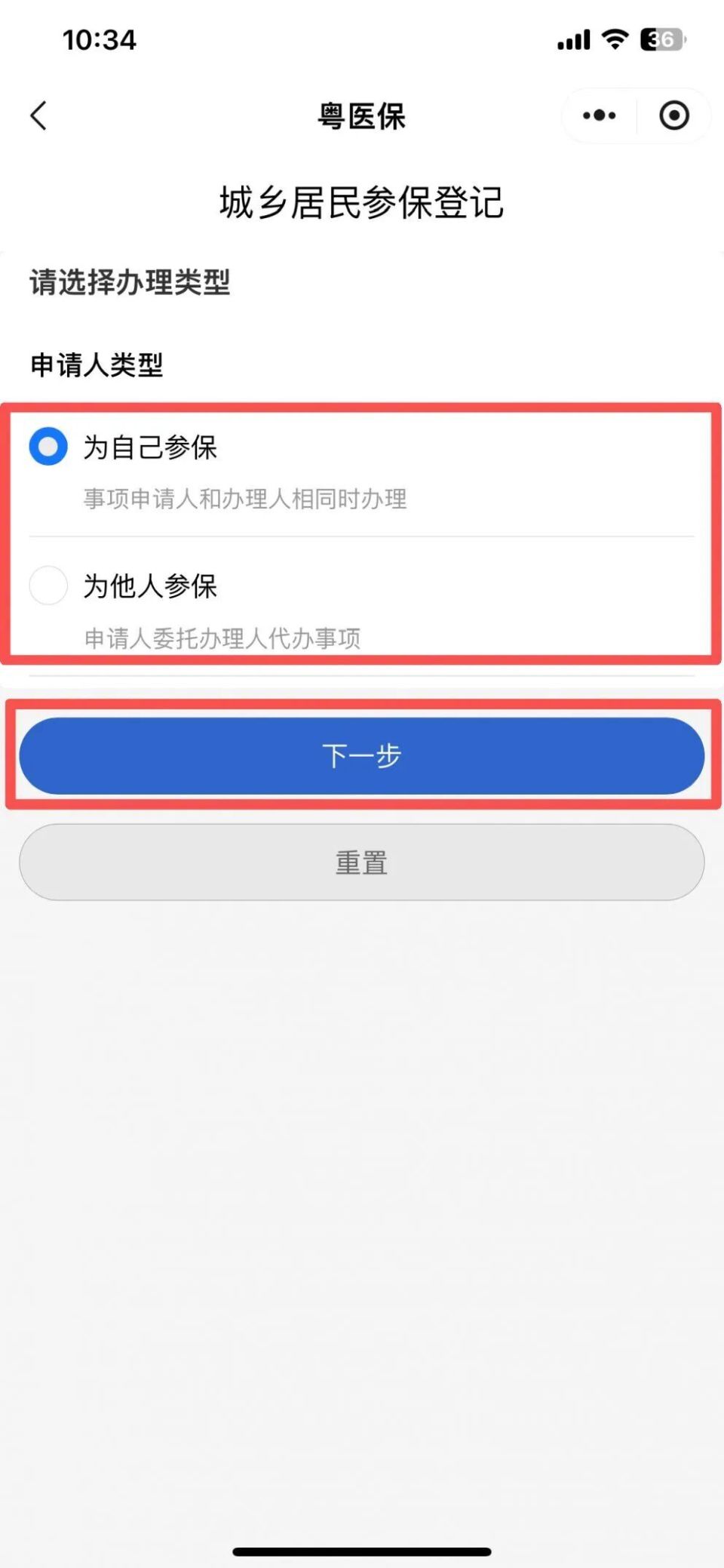This screenshot has height=1568, width=724.
Task: Tap the 粤医保 title in the navbar
Action: pyautogui.click(x=361, y=115)
